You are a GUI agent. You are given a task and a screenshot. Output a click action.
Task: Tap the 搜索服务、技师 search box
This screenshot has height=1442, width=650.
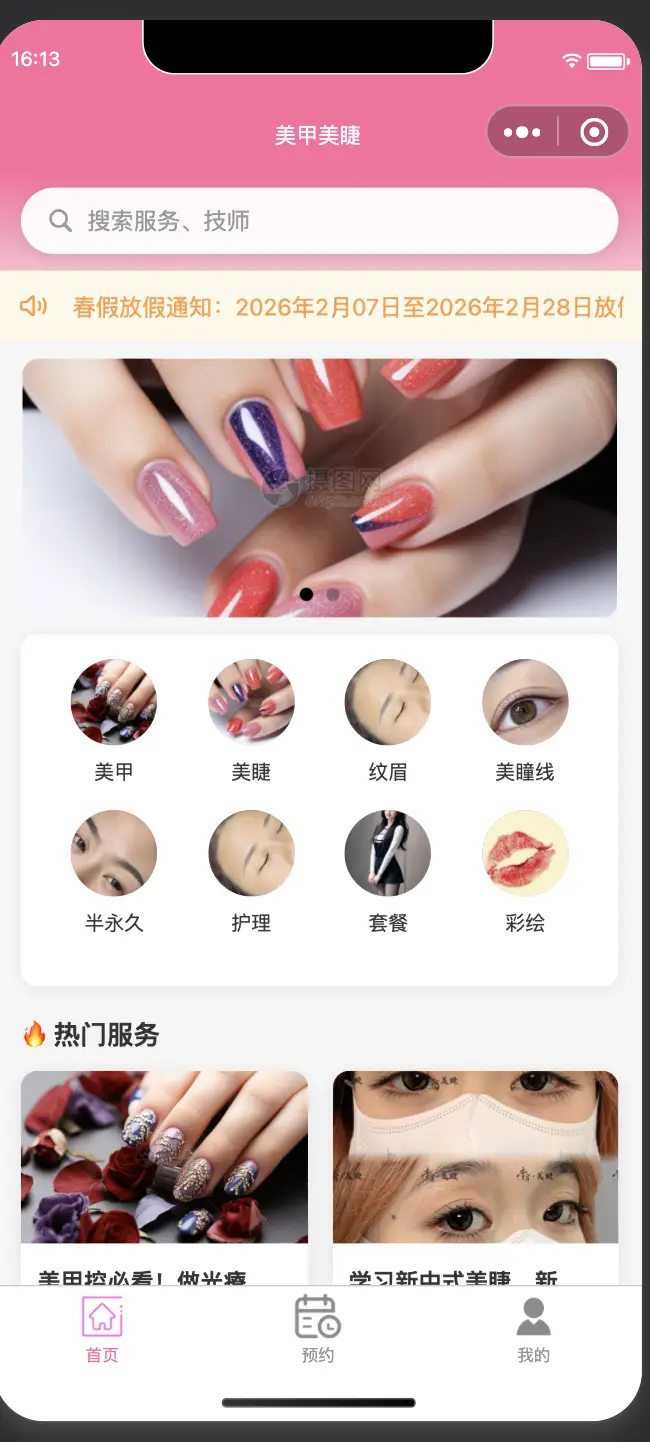319,221
